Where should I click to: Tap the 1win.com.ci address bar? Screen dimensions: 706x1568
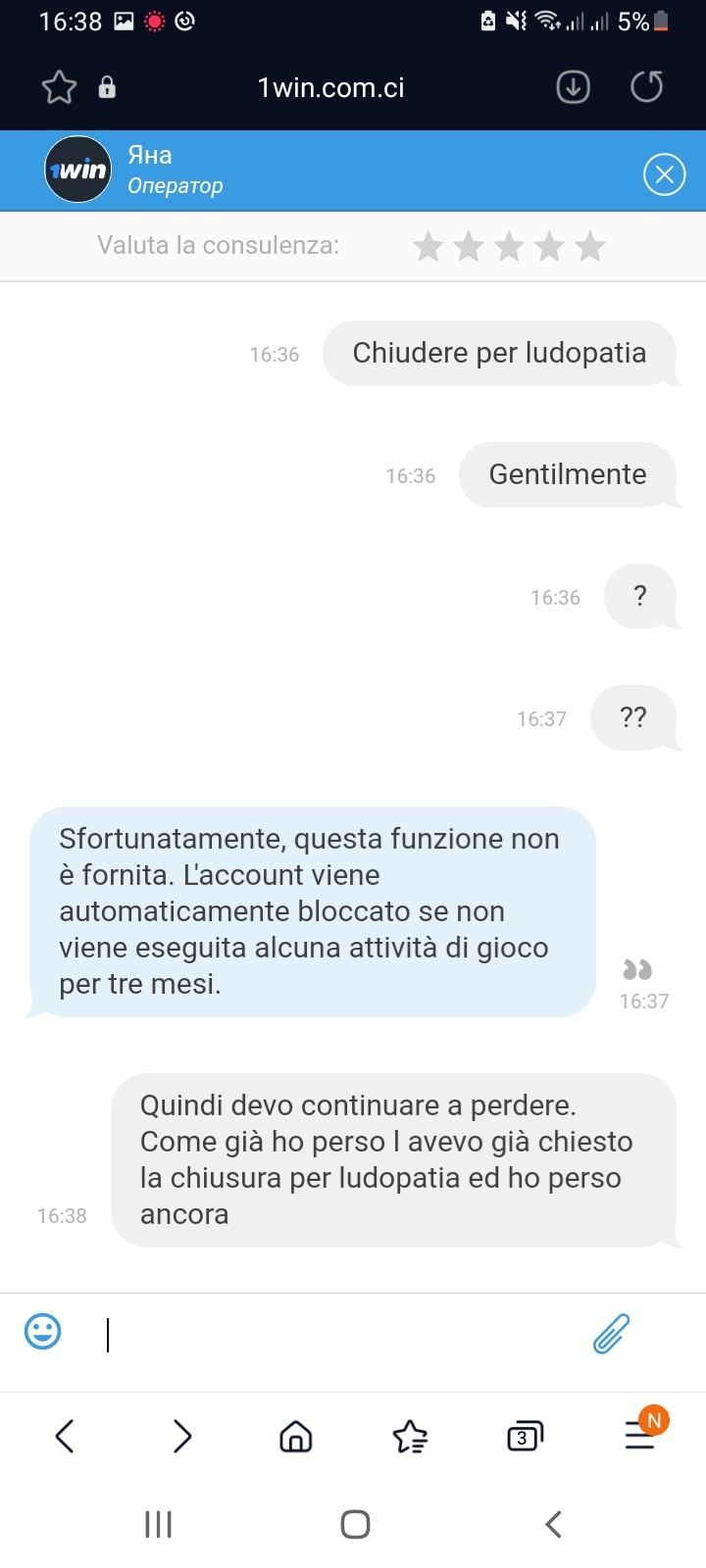click(x=330, y=88)
